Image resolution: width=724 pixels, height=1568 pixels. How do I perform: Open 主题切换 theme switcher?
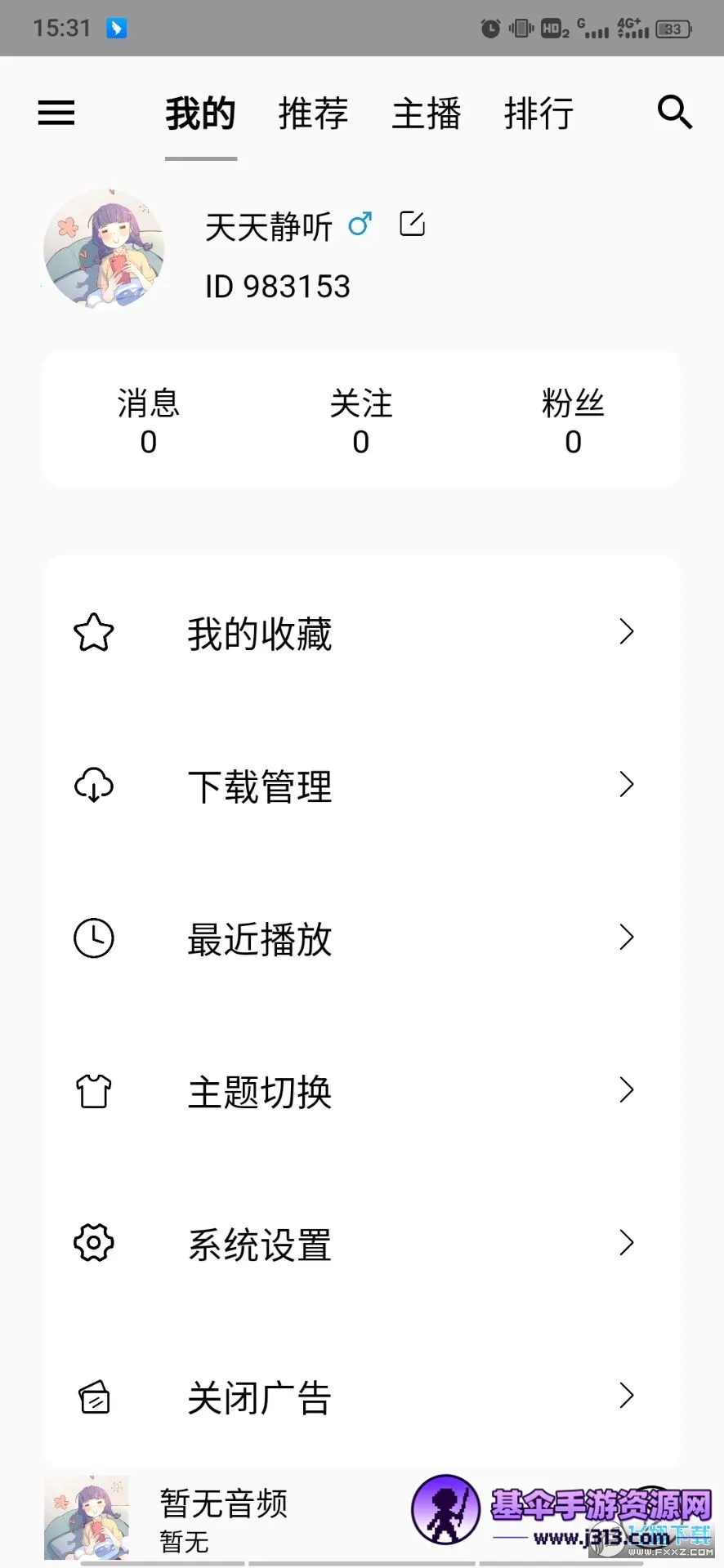point(360,1091)
